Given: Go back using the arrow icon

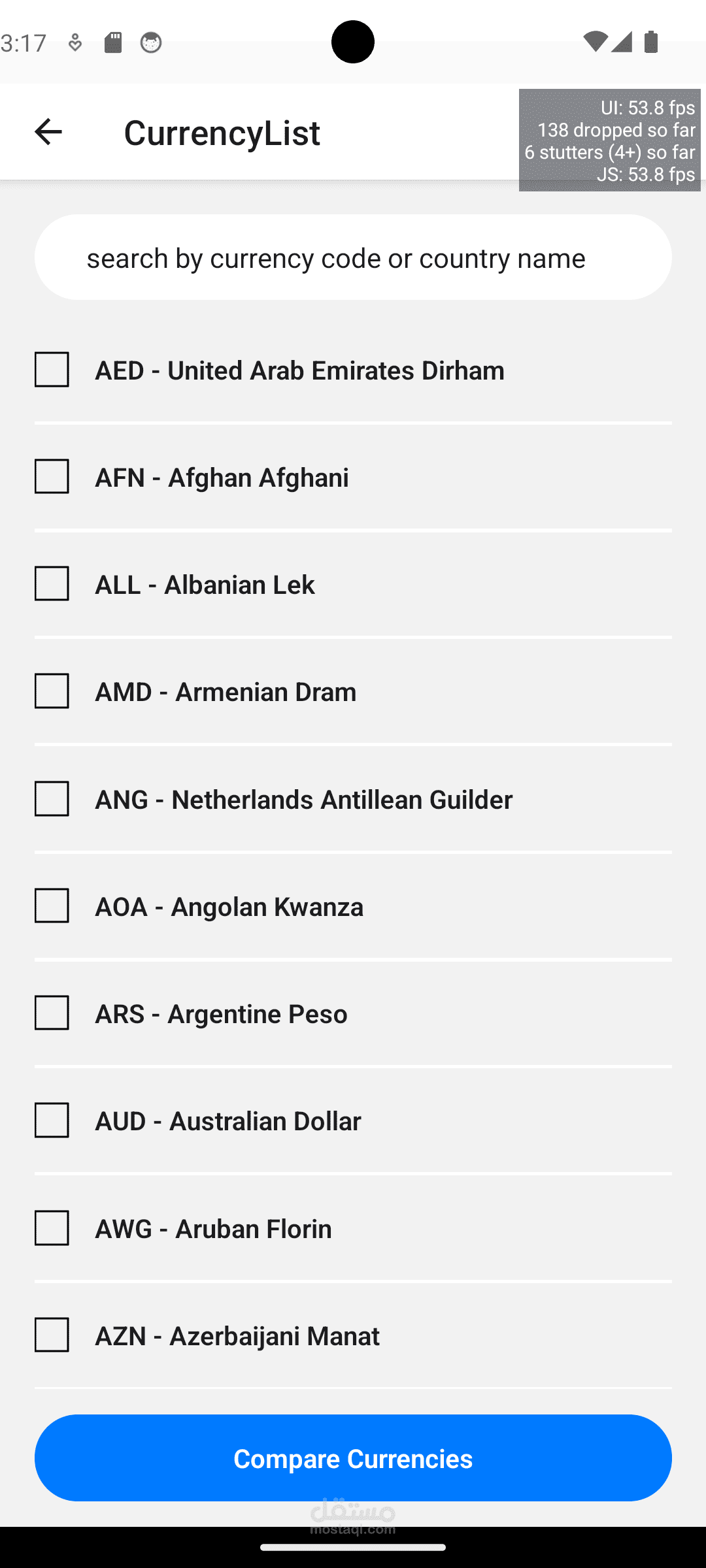Looking at the screenshot, I should (x=48, y=131).
